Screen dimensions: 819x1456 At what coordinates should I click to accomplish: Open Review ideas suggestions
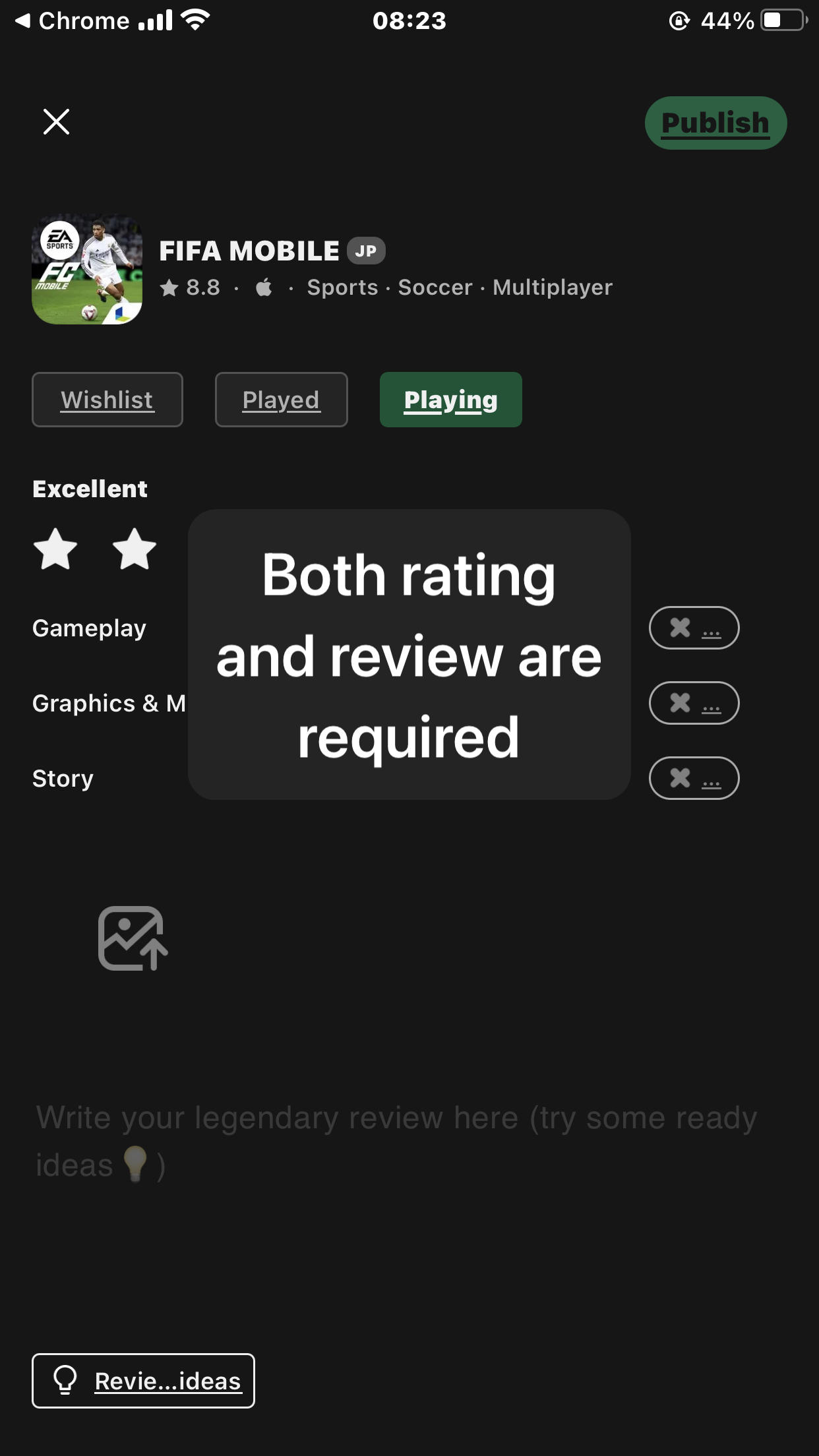click(x=143, y=1381)
